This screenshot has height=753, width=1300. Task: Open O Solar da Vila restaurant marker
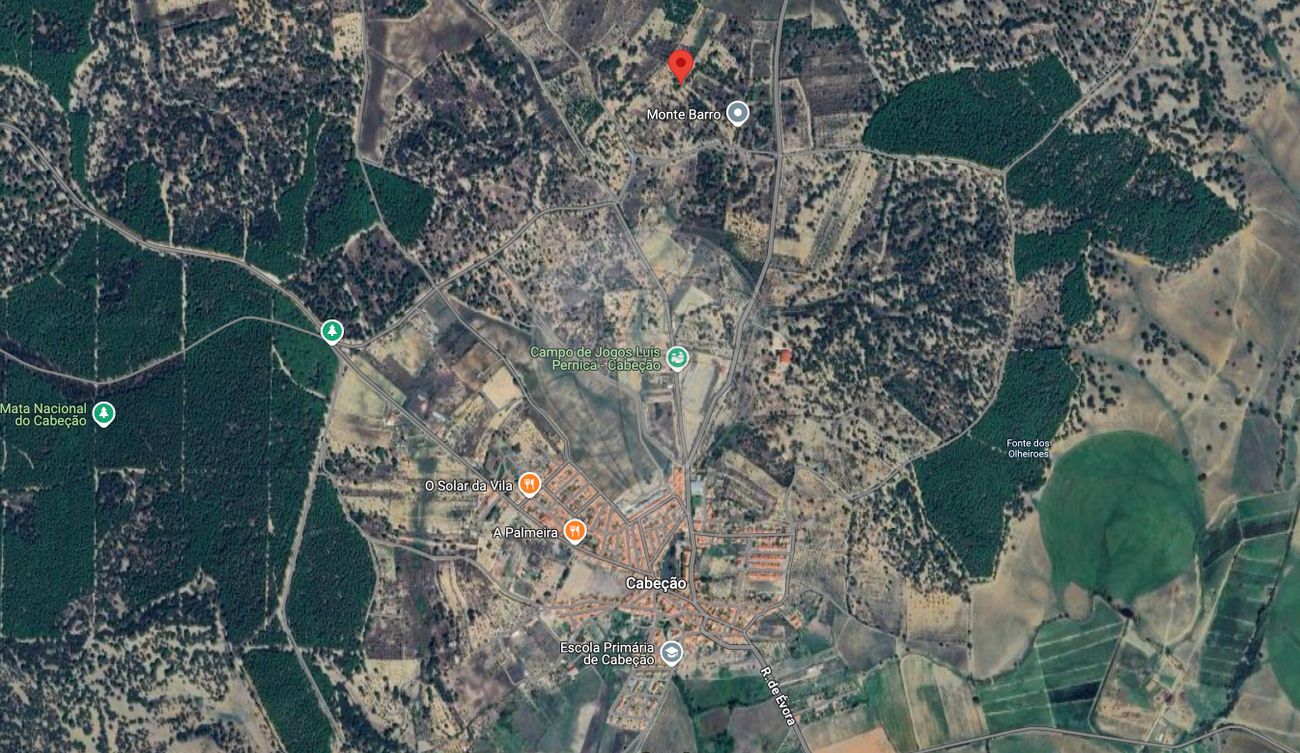[529, 485]
